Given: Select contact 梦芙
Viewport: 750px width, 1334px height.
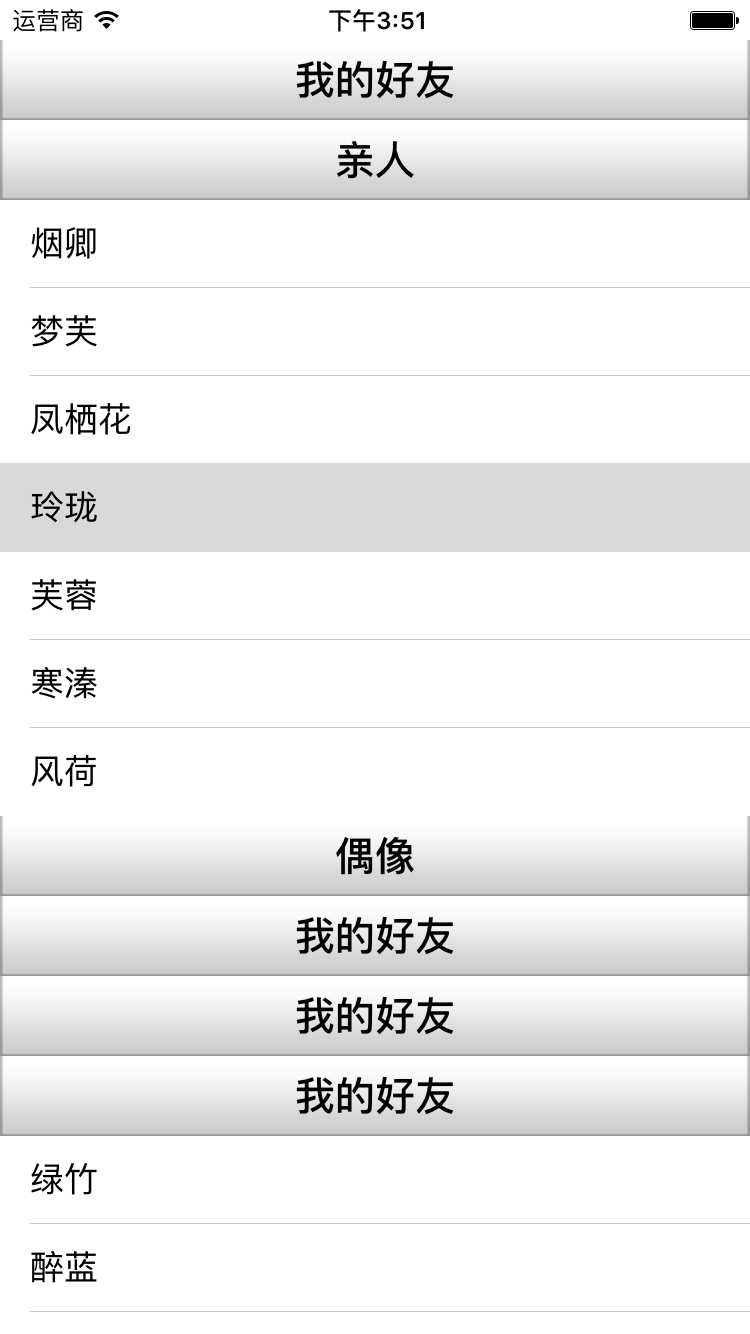Looking at the screenshot, I should tap(62, 332).
